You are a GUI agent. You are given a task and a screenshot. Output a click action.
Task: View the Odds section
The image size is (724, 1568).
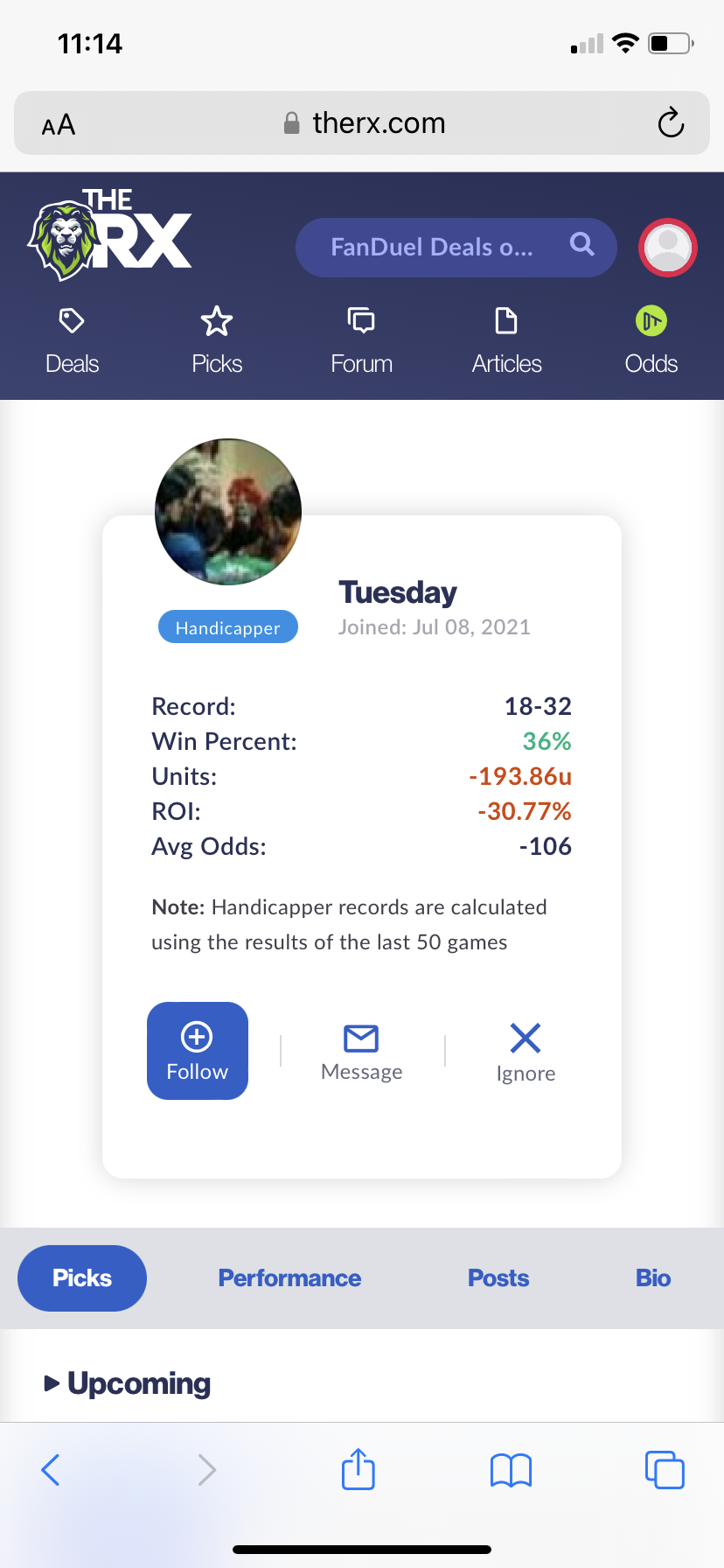point(651,341)
